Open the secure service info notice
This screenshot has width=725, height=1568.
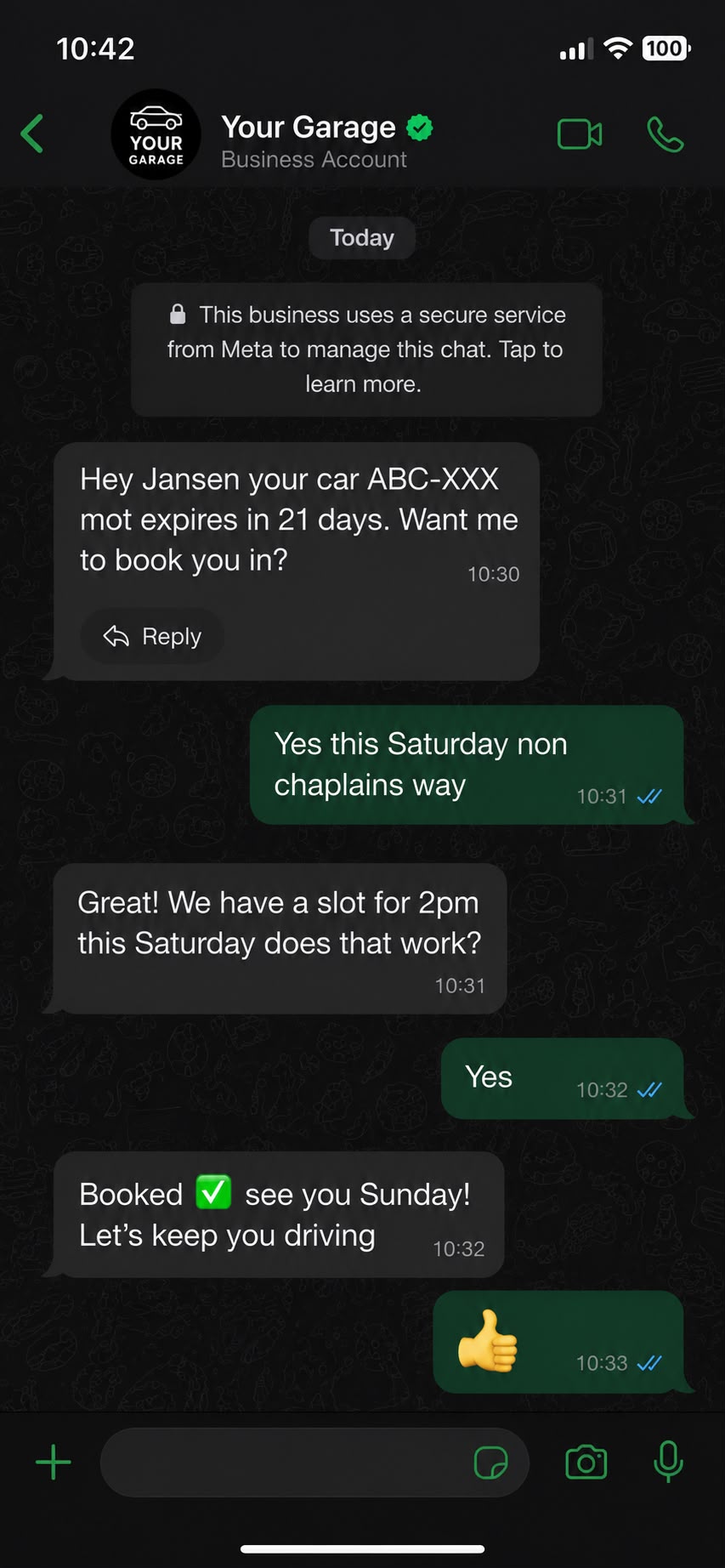tap(366, 349)
